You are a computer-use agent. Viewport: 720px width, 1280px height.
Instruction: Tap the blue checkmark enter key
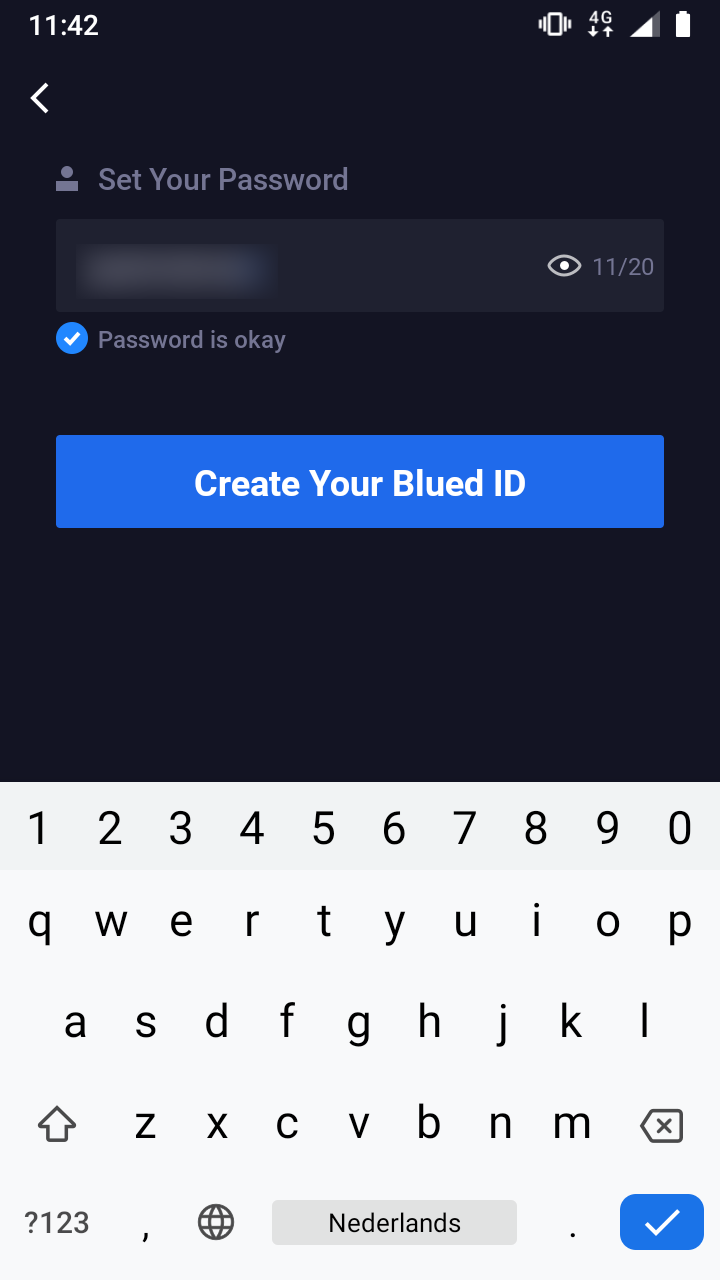pyautogui.click(x=662, y=1222)
